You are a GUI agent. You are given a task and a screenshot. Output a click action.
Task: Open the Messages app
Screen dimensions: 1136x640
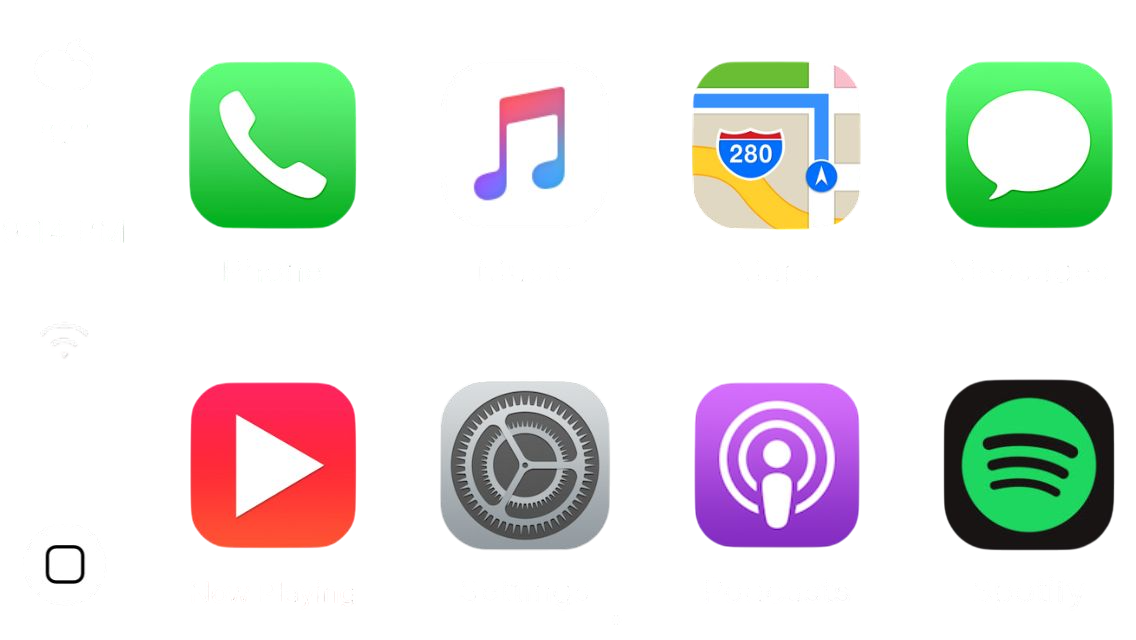[1028, 145]
